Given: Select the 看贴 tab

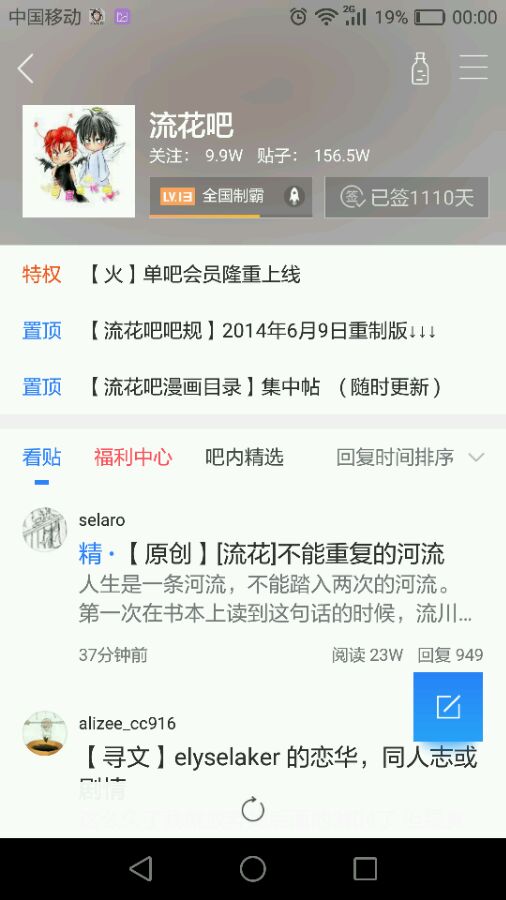Looking at the screenshot, I should point(41,457).
